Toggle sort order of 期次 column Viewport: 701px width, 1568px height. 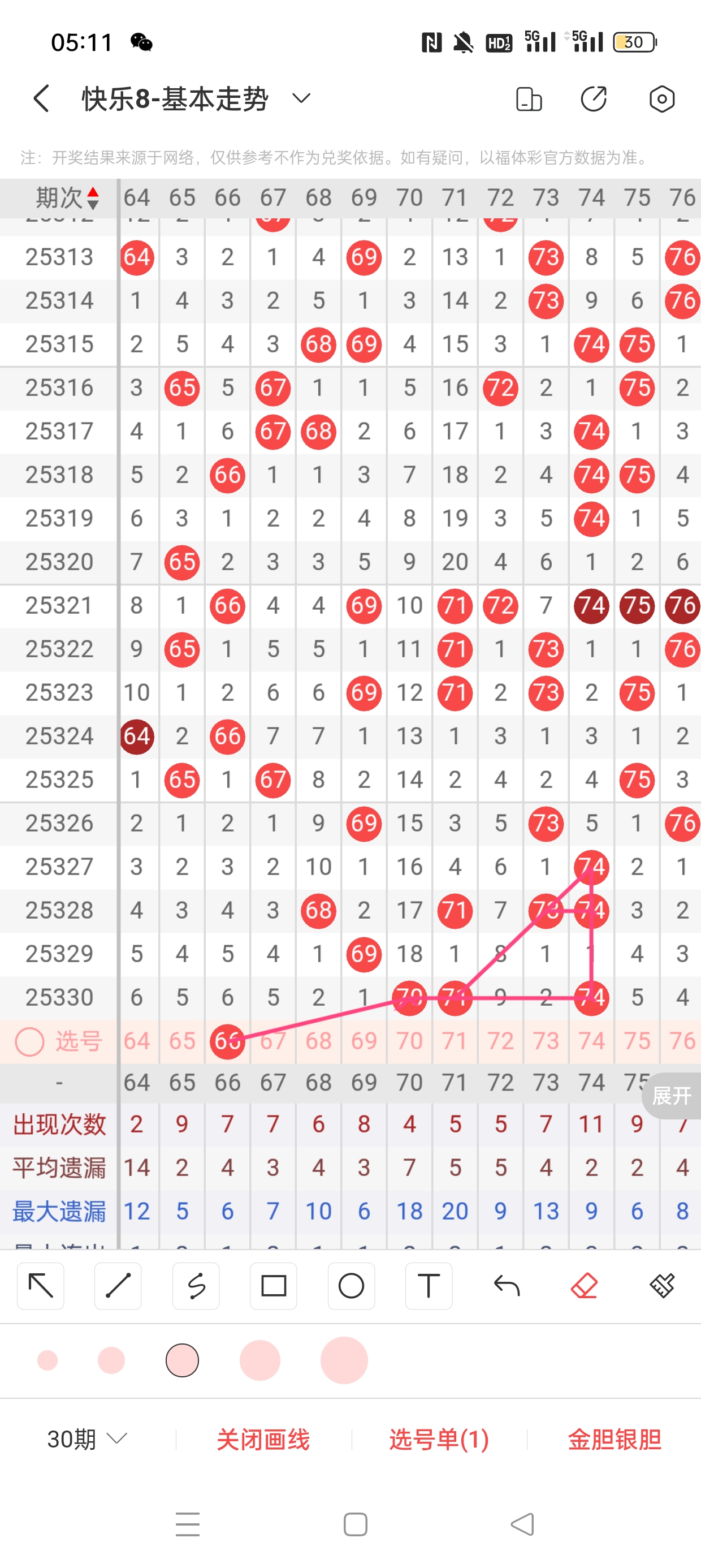pyautogui.click(x=93, y=199)
